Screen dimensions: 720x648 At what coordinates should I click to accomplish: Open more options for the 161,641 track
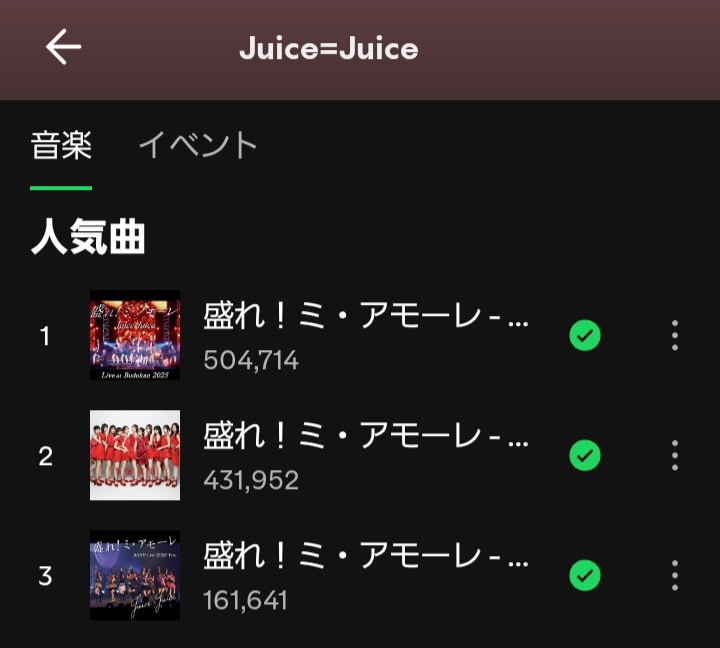(675, 575)
